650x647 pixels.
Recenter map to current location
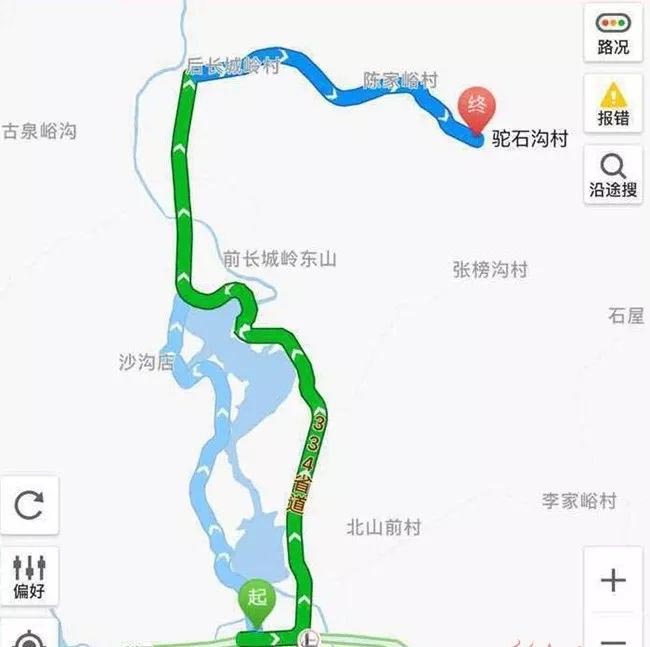coord(29,638)
